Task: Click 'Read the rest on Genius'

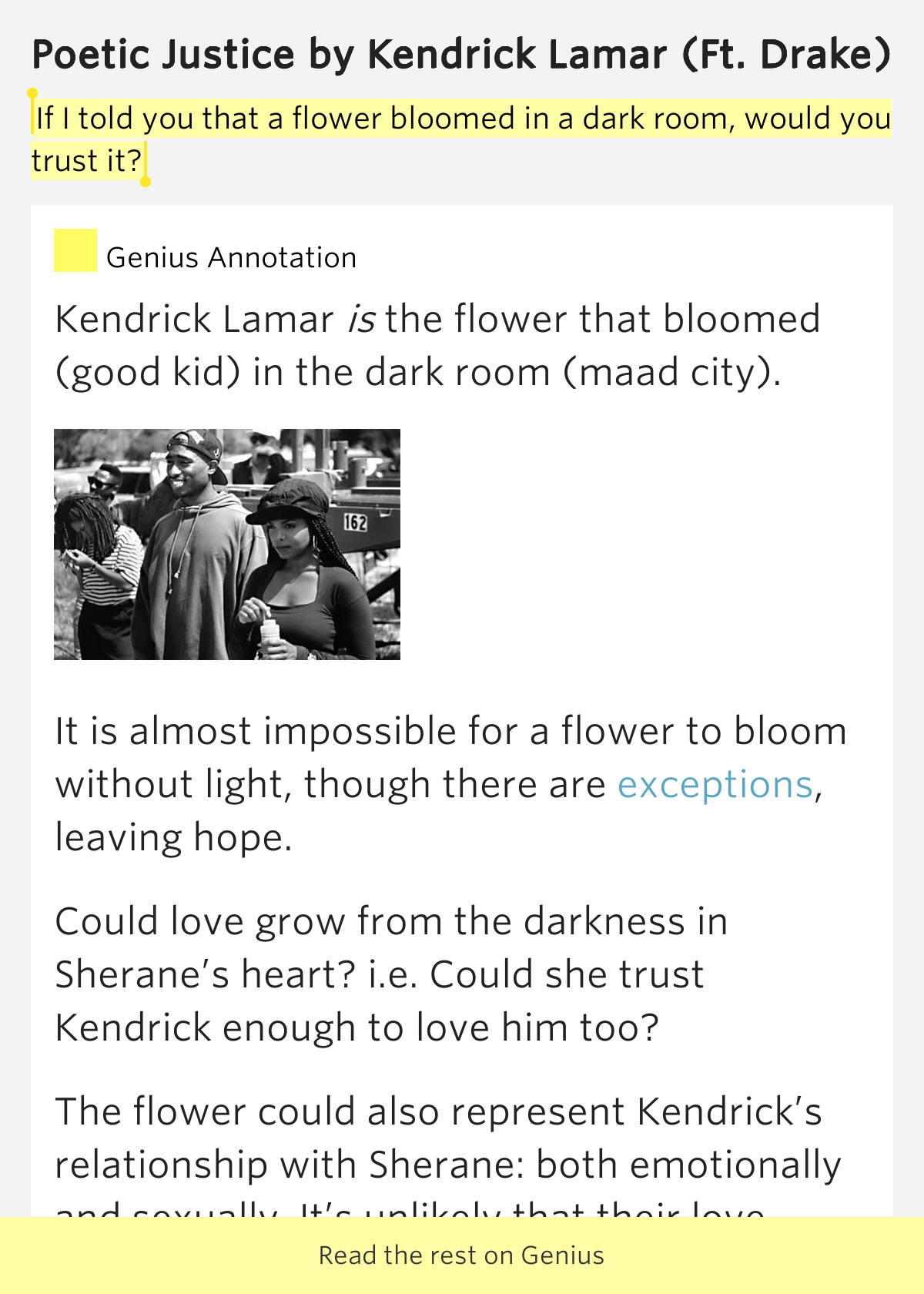Action: (460, 1255)
